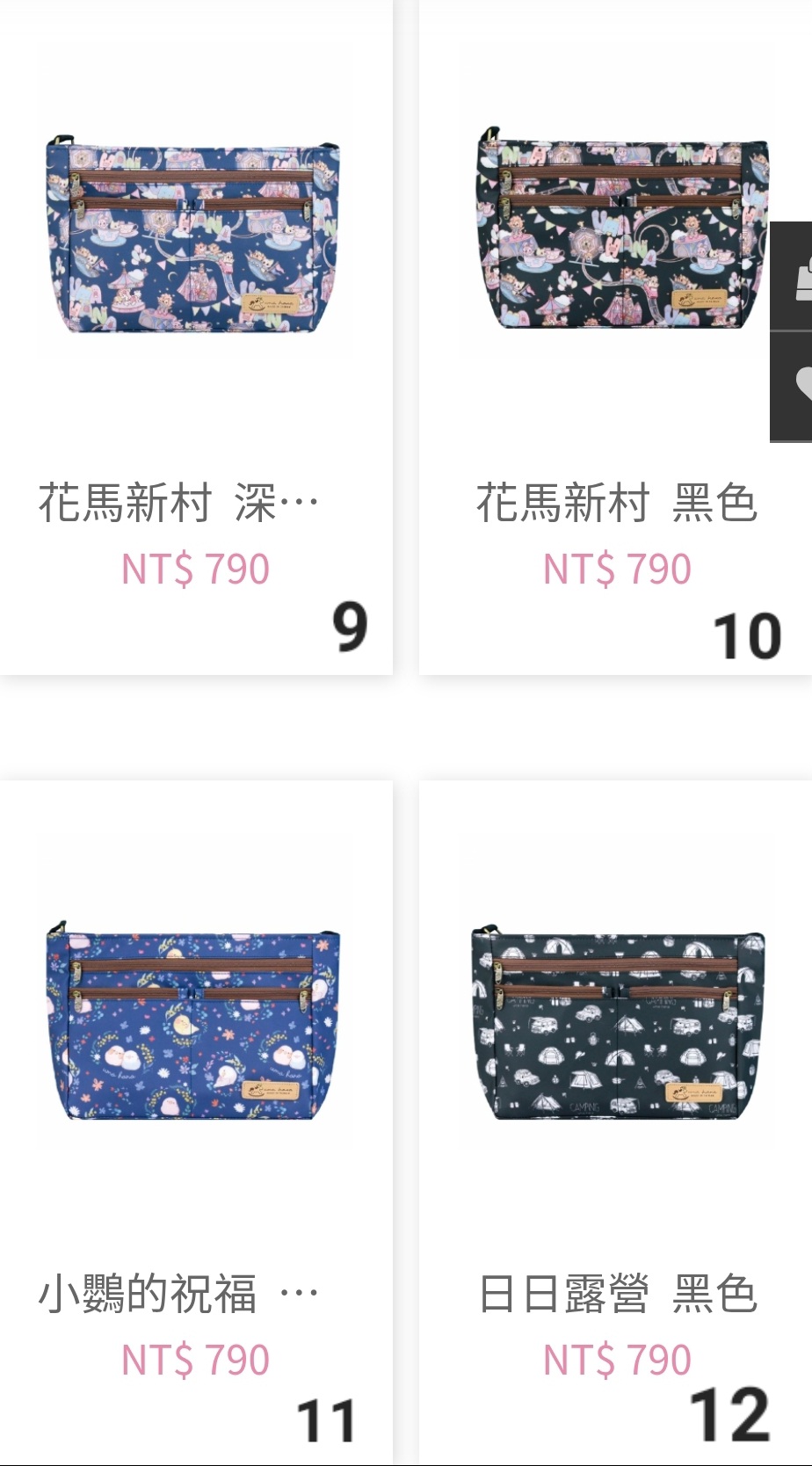View the 小鸚的祝福 blue bag product

(x=193, y=1021)
